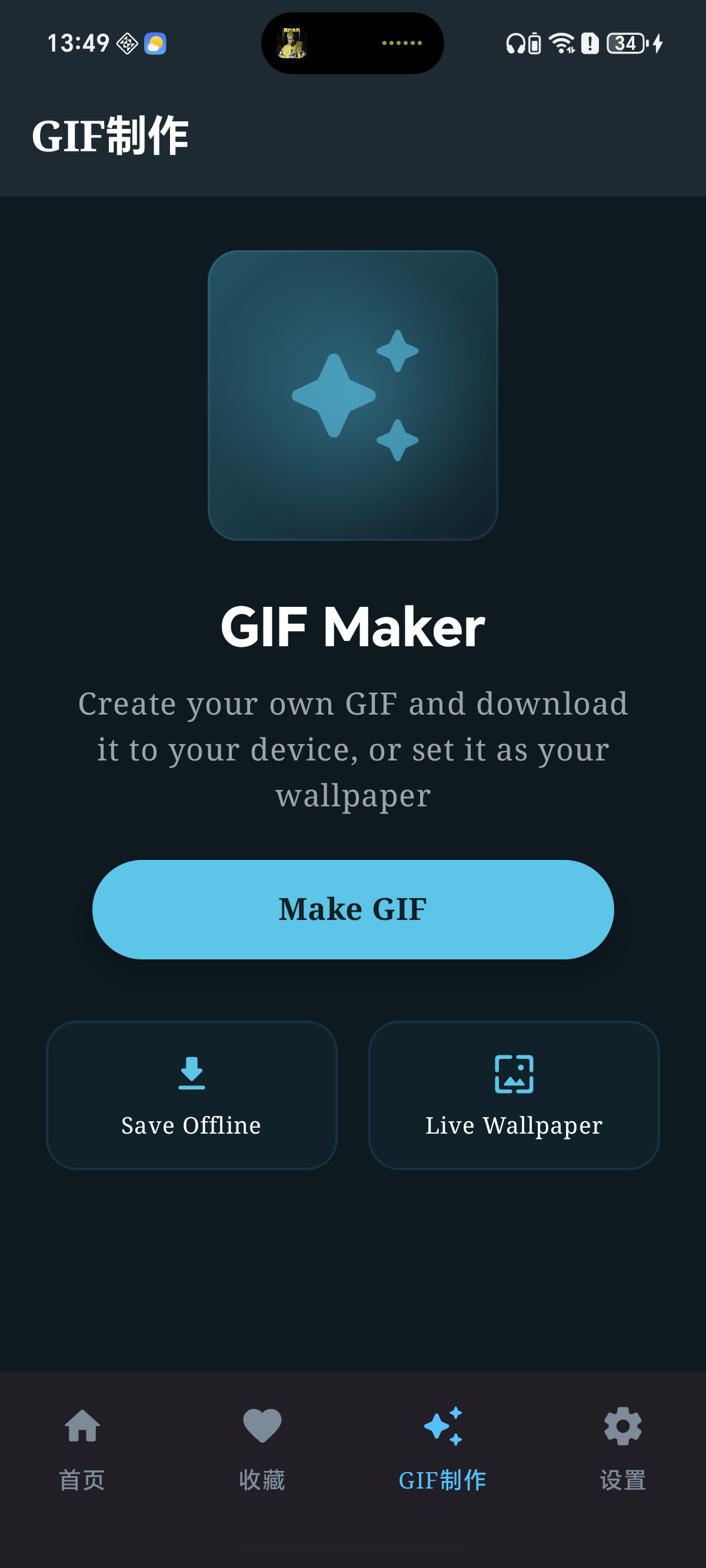Image resolution: width=706 pixels, height=1568 pixels.
Task: Switch to the 首页 home tab
Action: point(82,1446)
